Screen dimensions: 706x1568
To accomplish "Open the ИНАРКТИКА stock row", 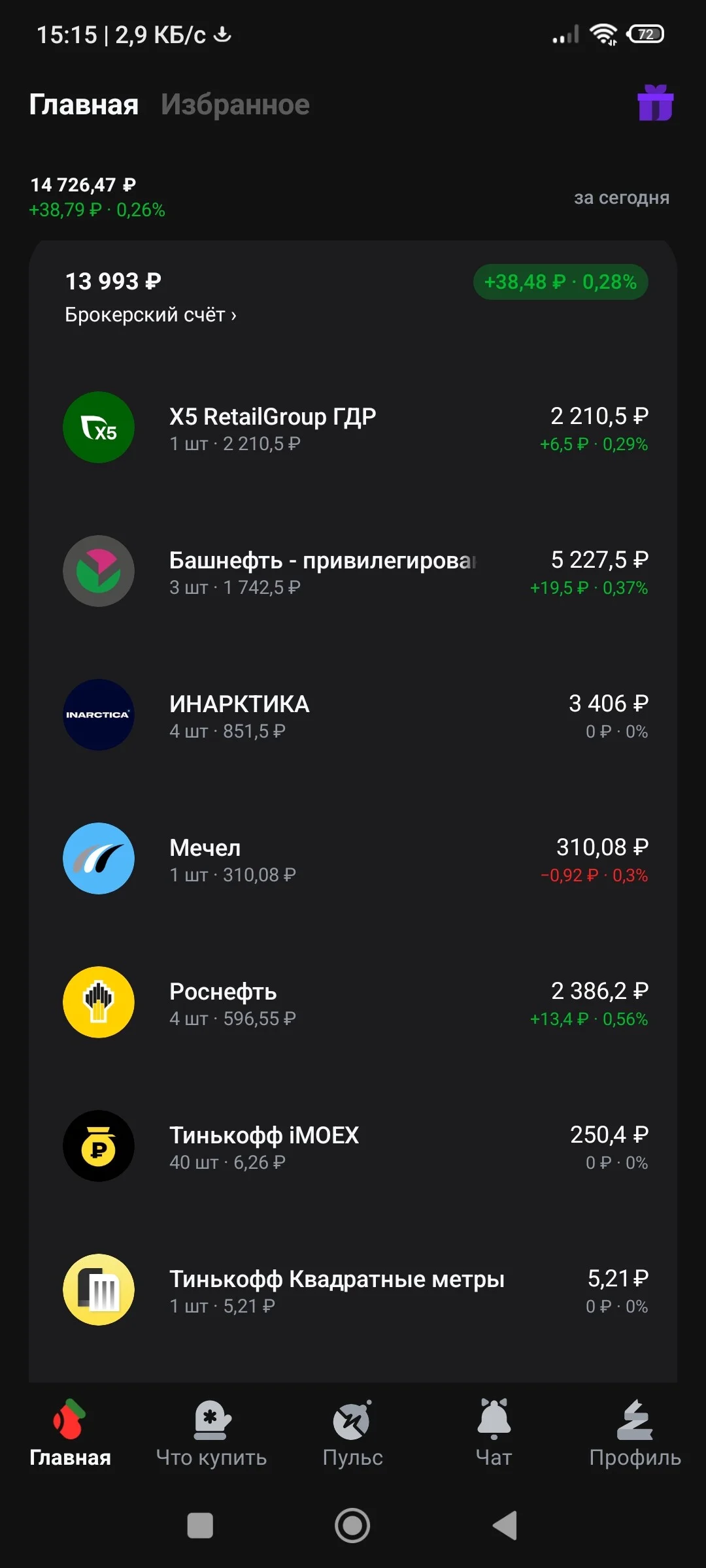I will (353, 715).
